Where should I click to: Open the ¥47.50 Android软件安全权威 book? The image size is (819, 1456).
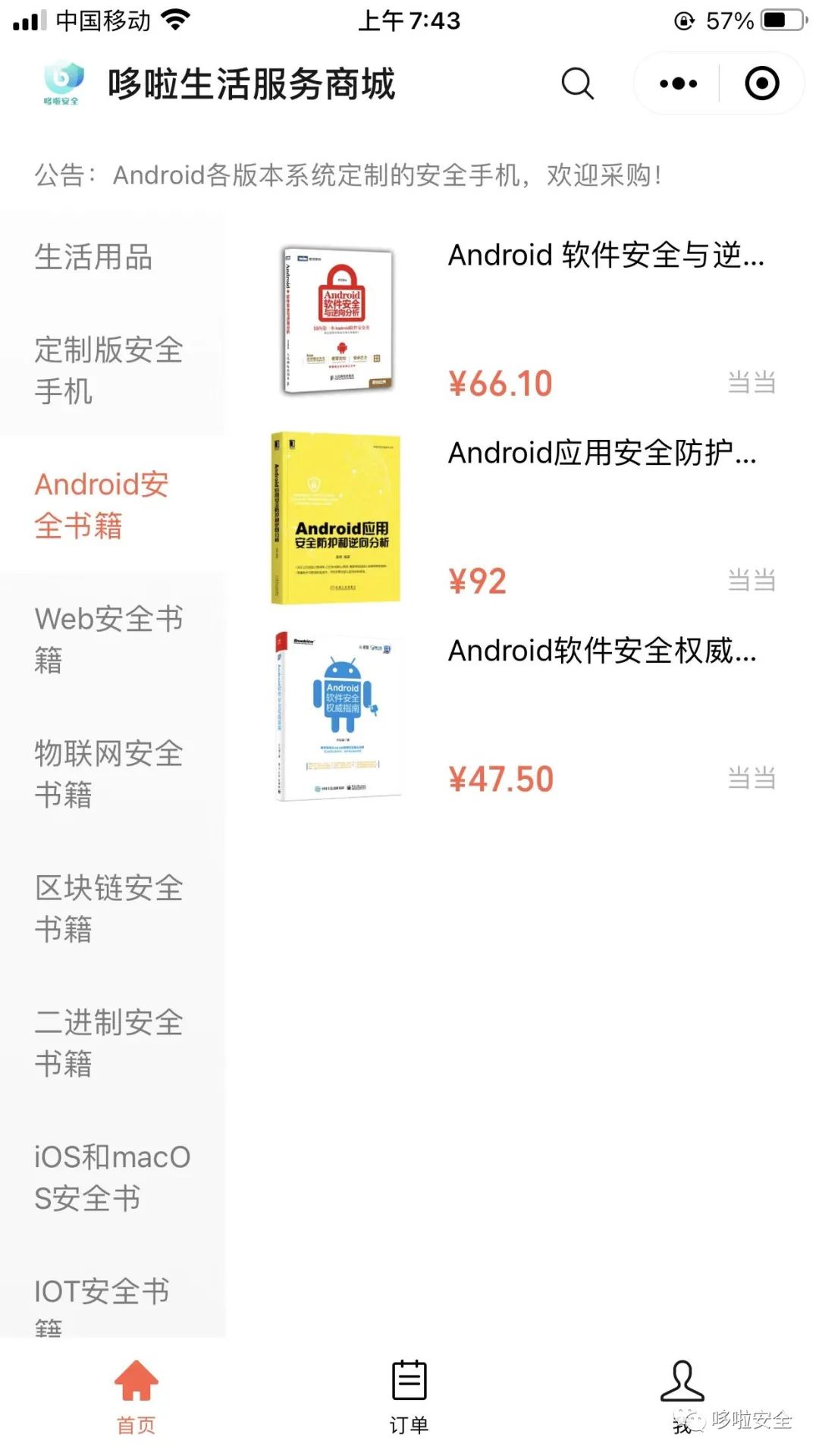(x=523, y=715)
